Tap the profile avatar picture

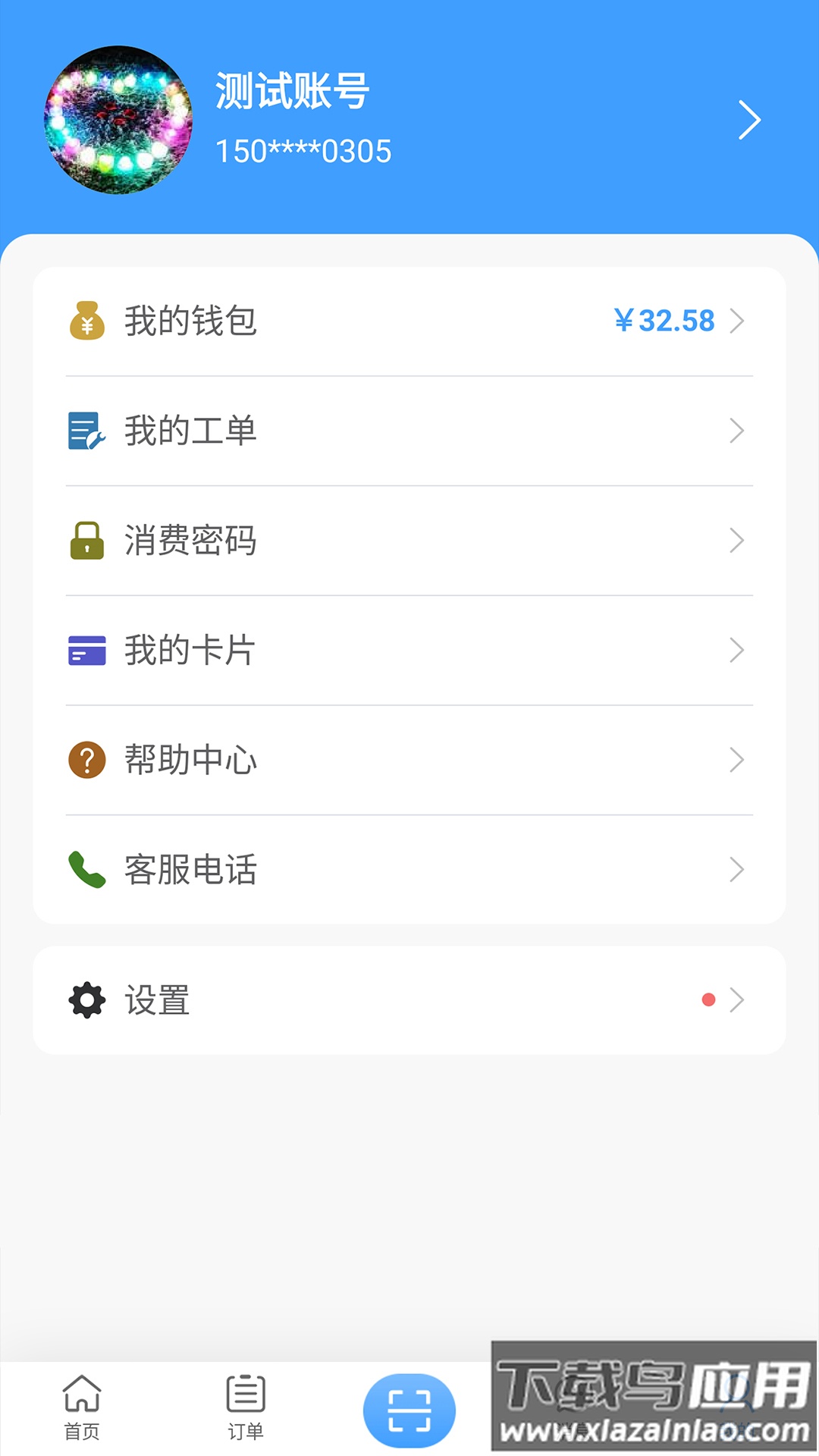click(118, 120)
